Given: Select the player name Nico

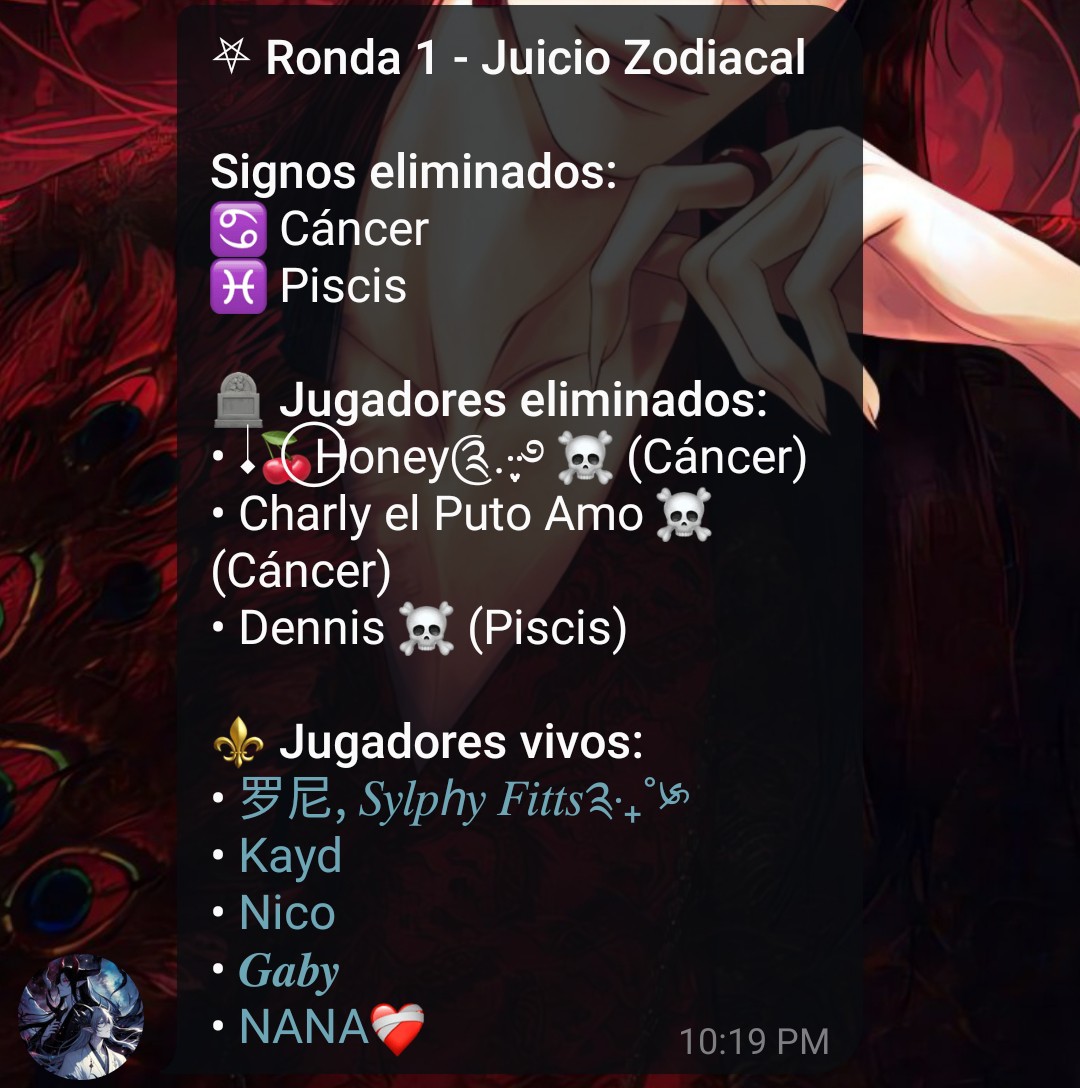Looking at the screenshot, I should coord(285,913).
